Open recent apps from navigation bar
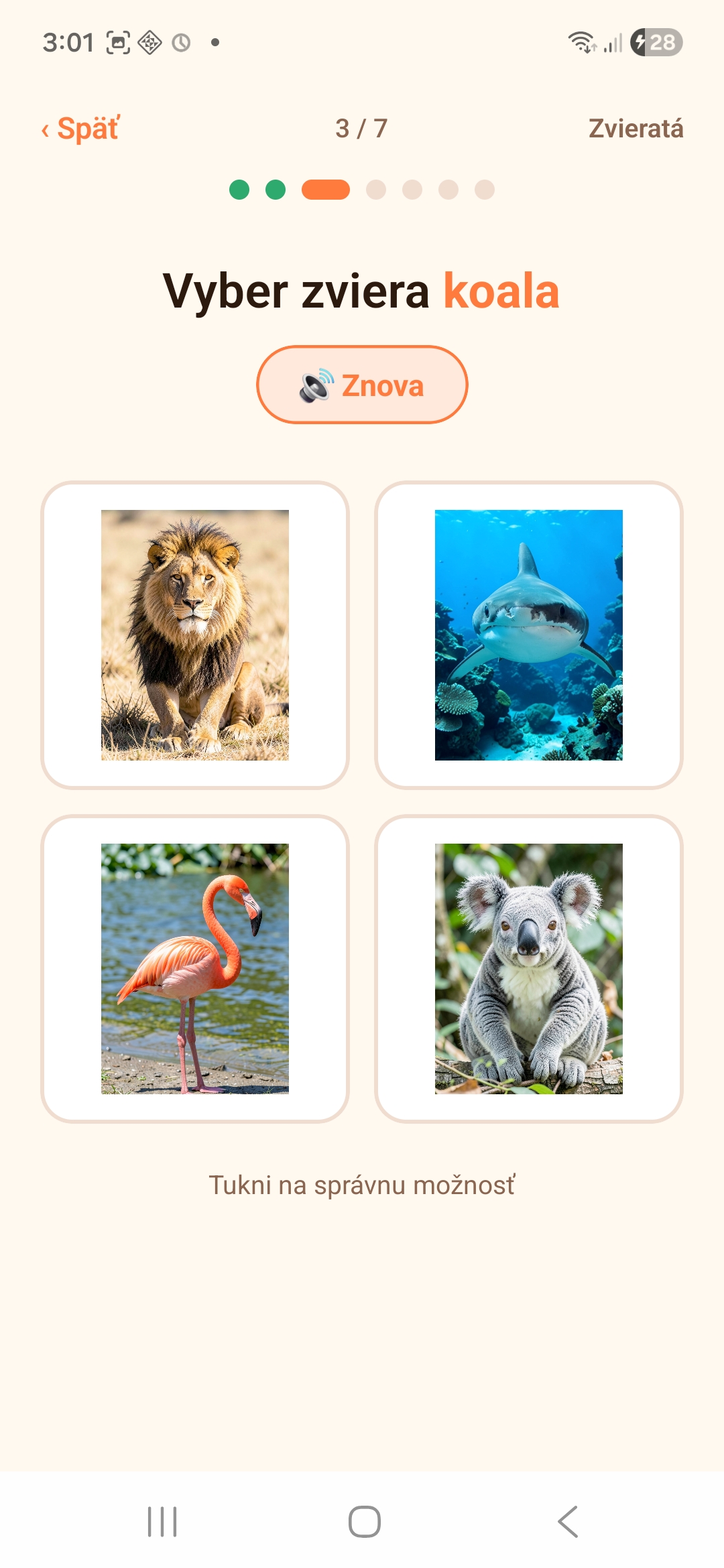This screenshot has height=1568, width=724. pos(162,1522)
